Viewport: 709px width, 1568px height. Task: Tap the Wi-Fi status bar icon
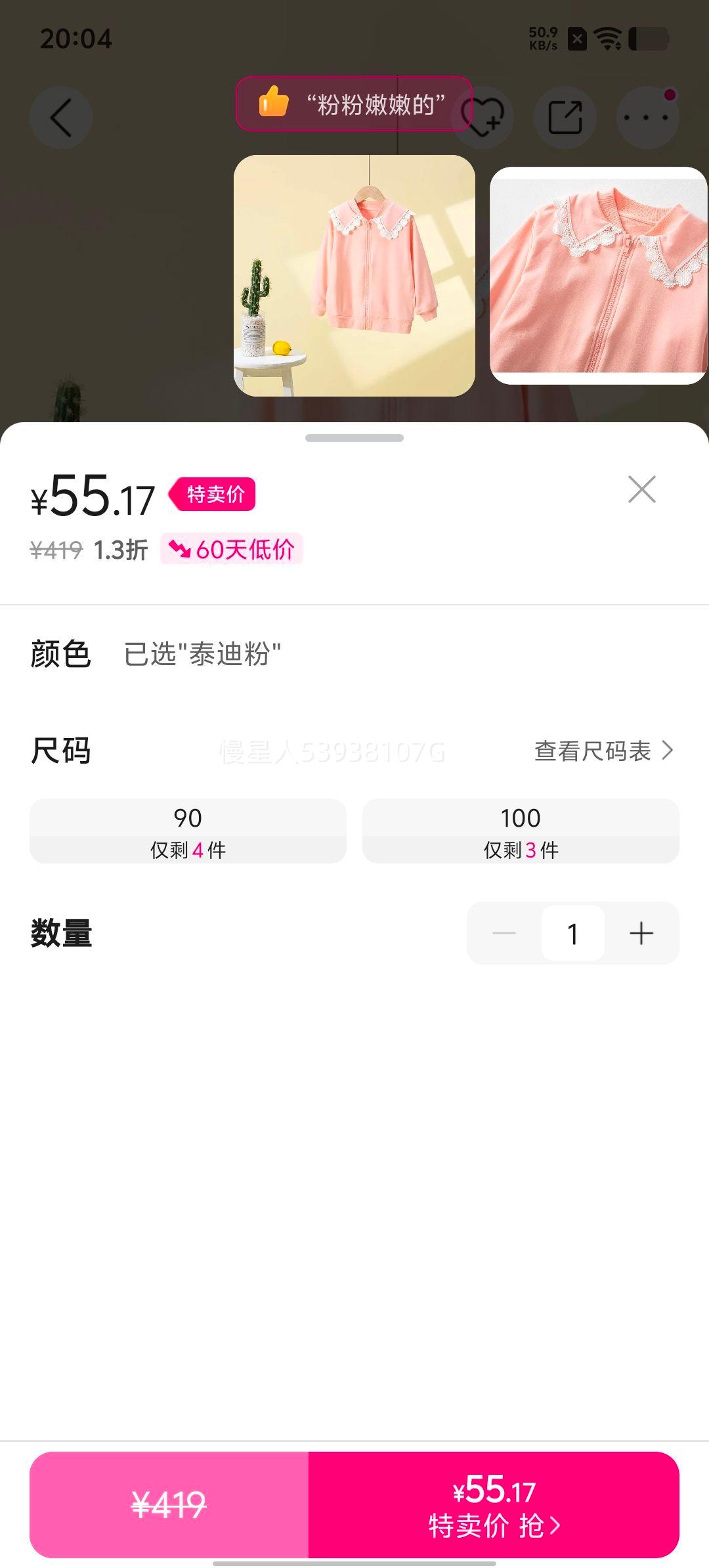(x=607, y=39)
